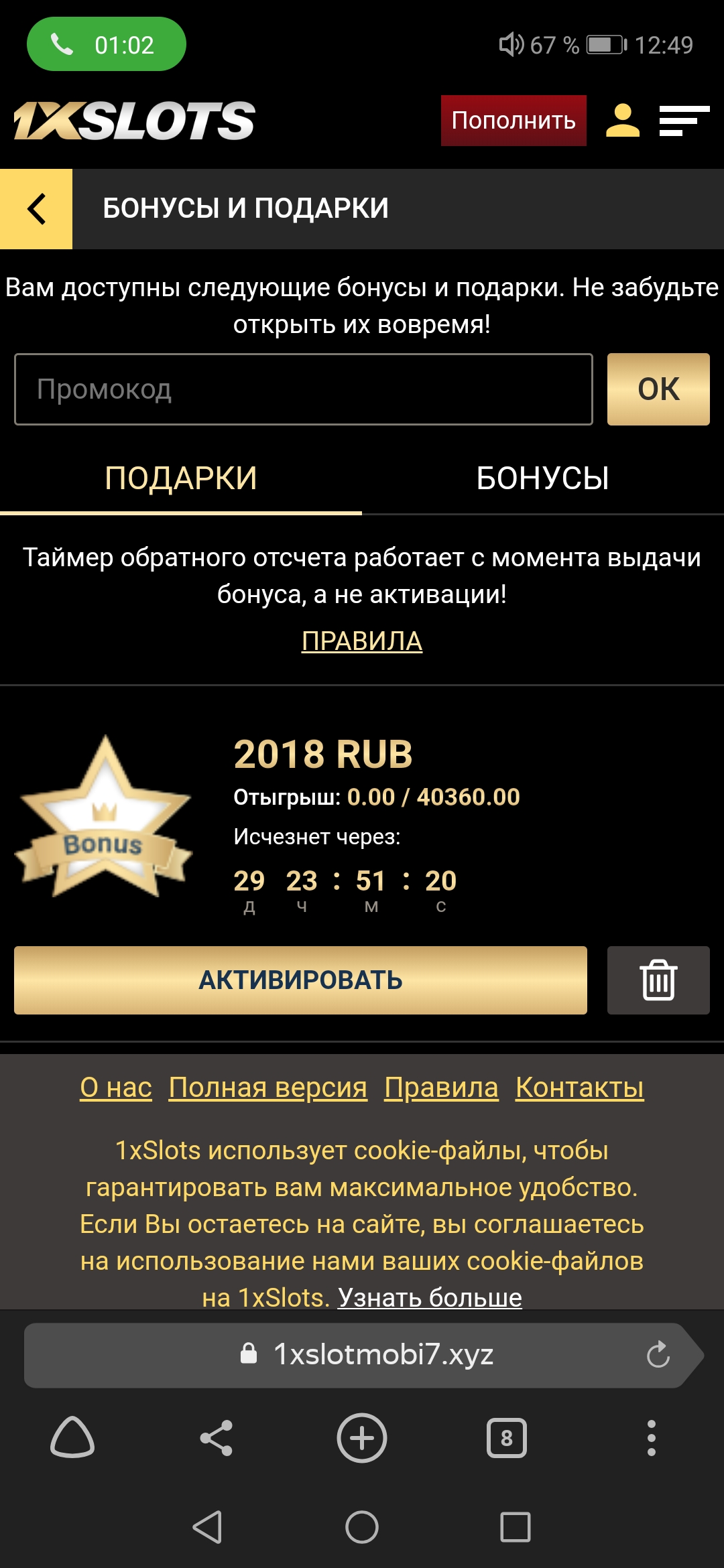Tap Узнать больше about cookies

429,1297
